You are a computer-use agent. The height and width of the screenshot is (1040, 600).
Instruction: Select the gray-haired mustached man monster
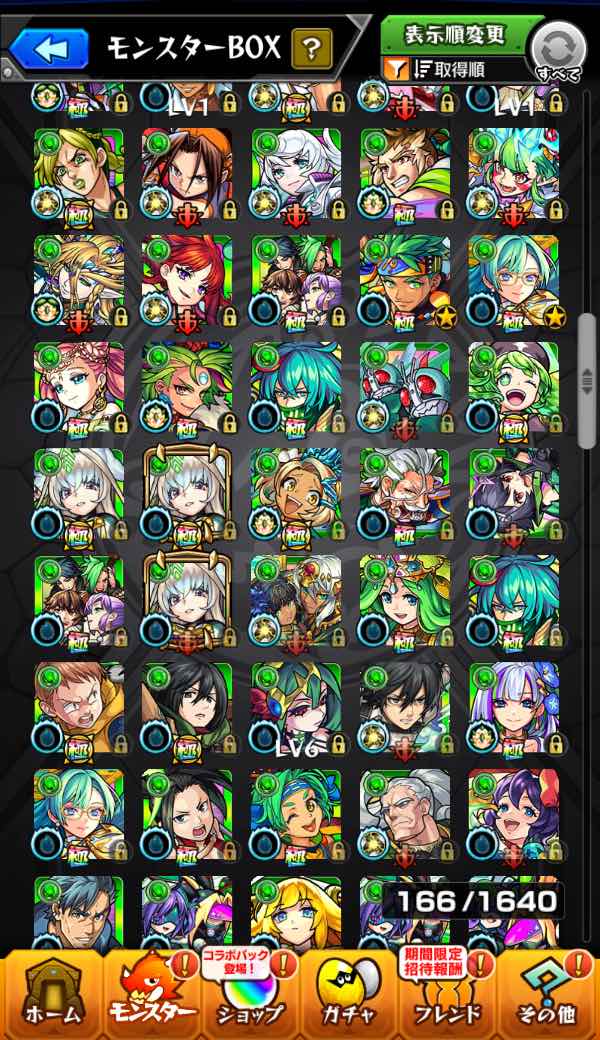(404, 813)
